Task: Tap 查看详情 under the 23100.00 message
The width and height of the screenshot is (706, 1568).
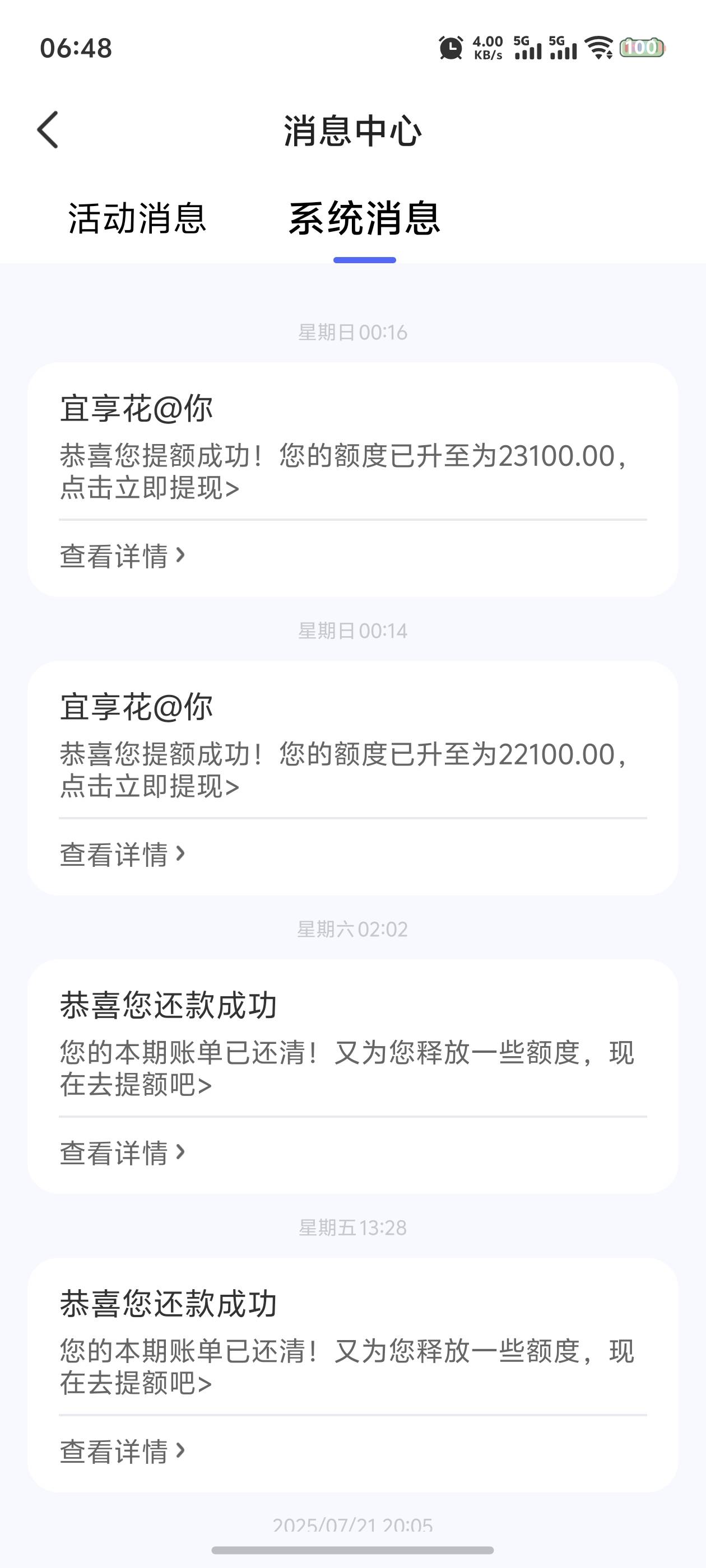Action: (123, 556)
